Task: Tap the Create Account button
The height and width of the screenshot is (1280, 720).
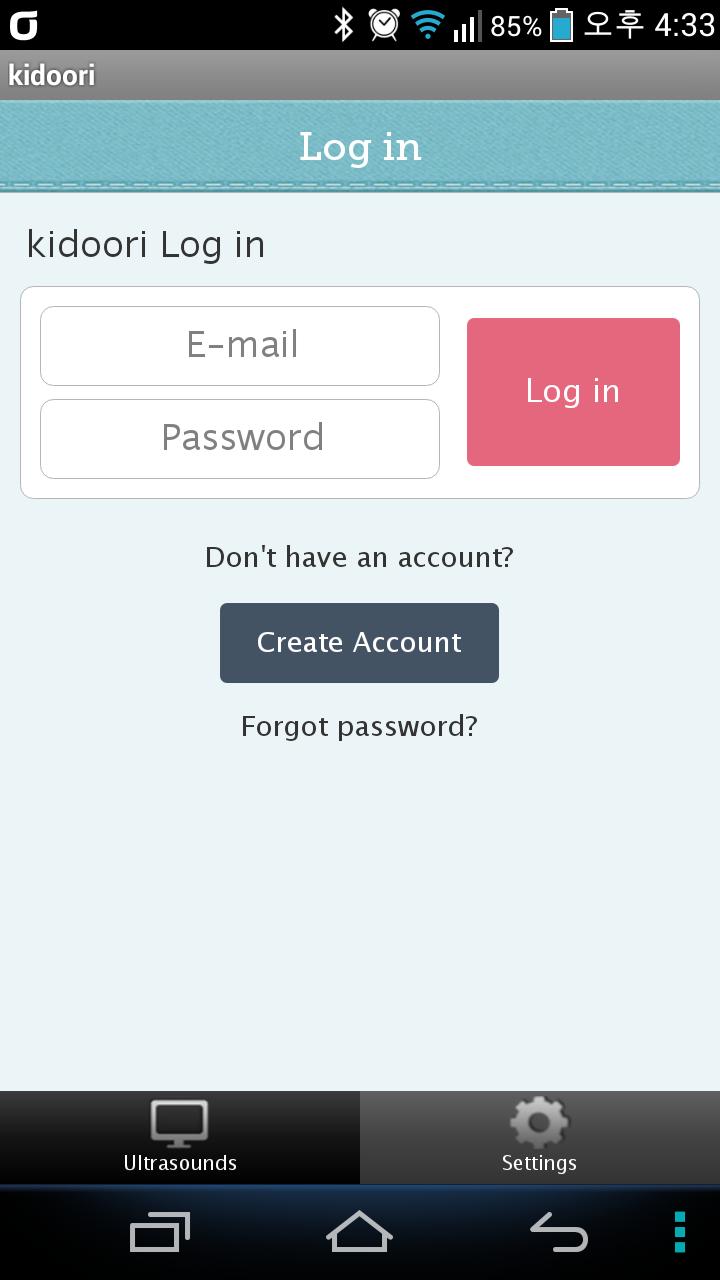Action: point(359,642)
